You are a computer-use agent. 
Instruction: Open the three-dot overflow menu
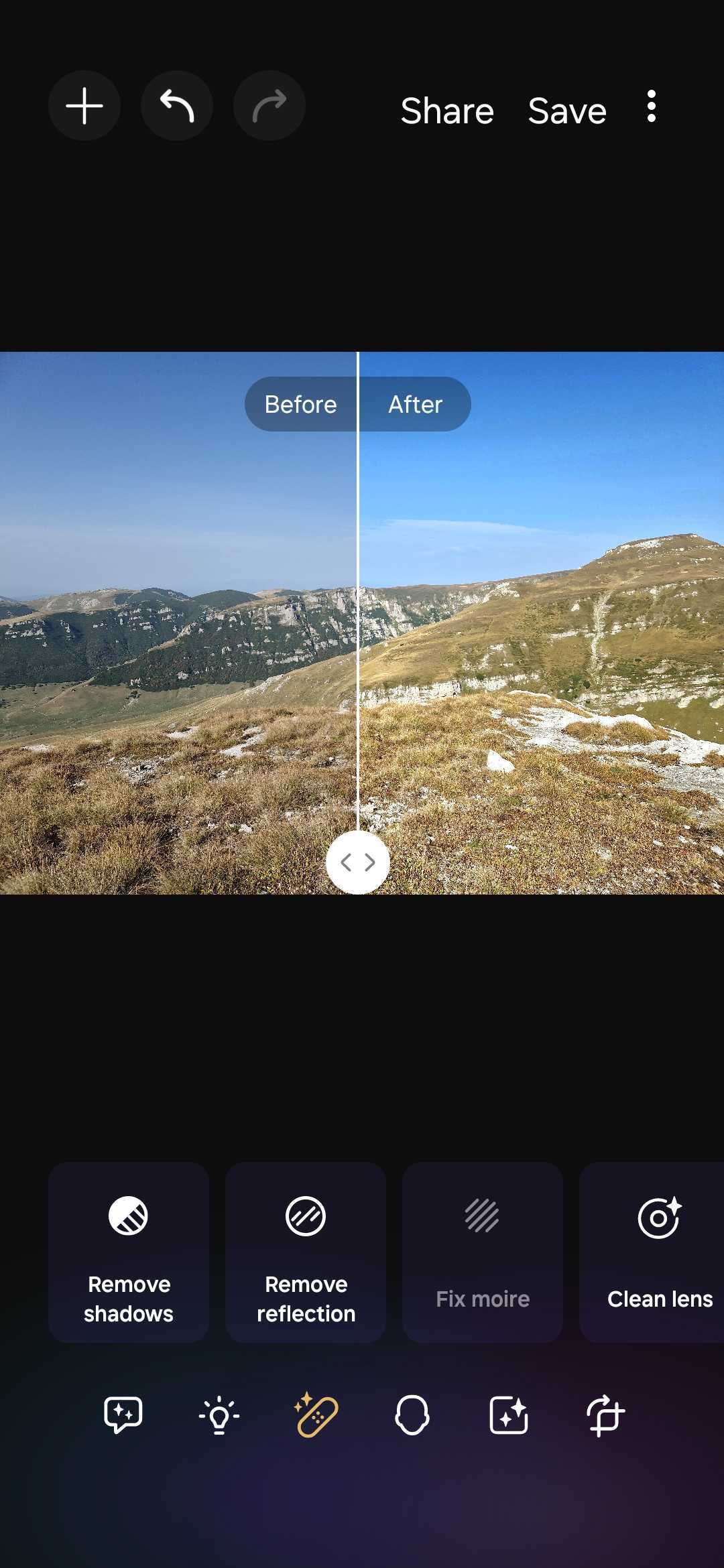pos(651,107)
